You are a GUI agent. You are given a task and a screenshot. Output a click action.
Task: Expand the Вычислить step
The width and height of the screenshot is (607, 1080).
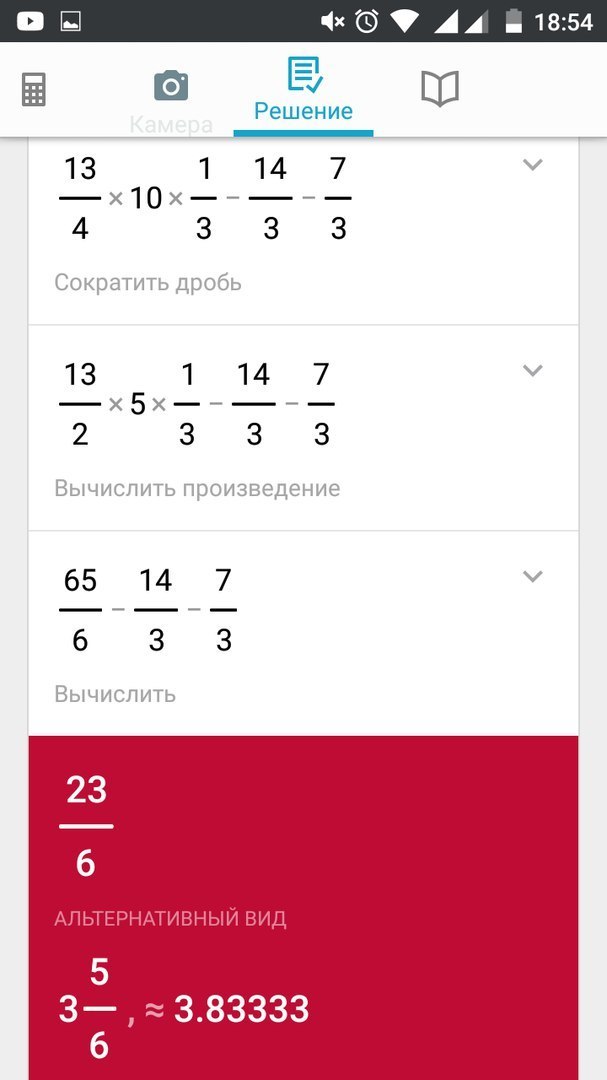[533, 577]
